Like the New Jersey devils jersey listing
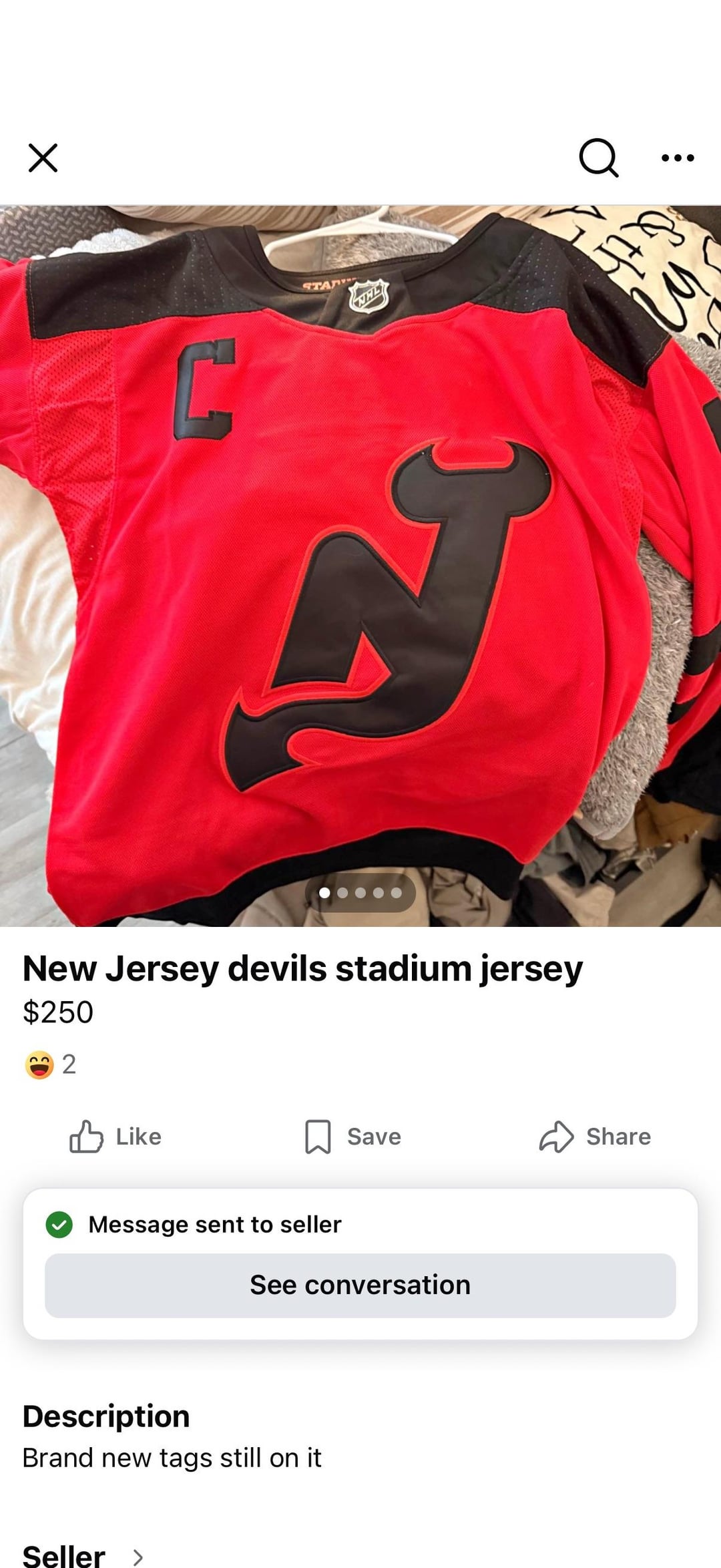721x1568 pixels. 115,1137
